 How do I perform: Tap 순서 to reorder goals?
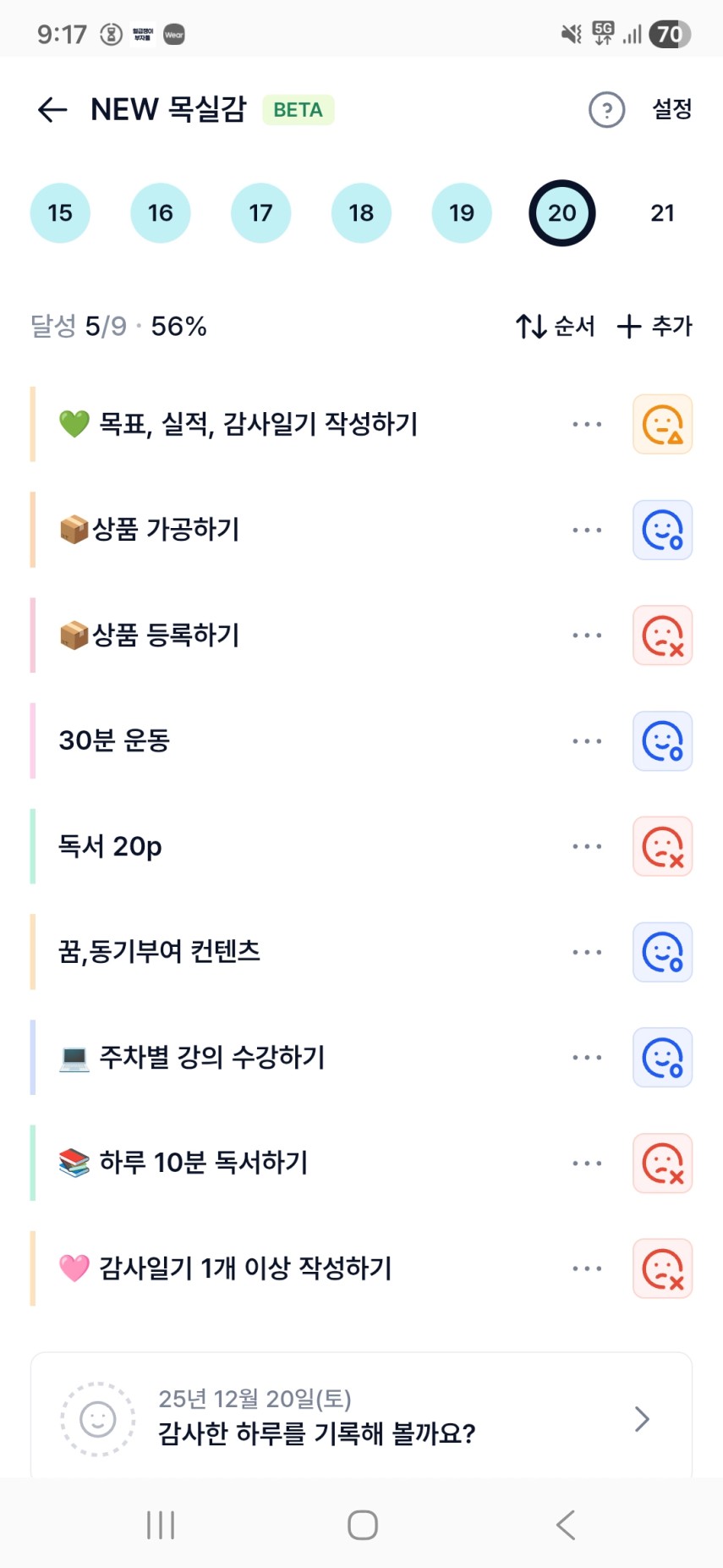(x=556, y=326)
